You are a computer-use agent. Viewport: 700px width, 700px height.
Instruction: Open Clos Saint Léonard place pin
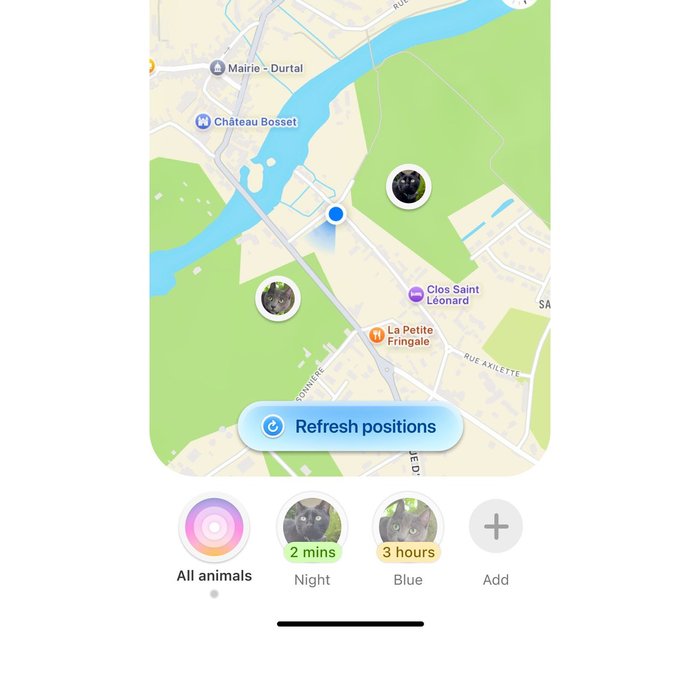(x=416, y=295)
